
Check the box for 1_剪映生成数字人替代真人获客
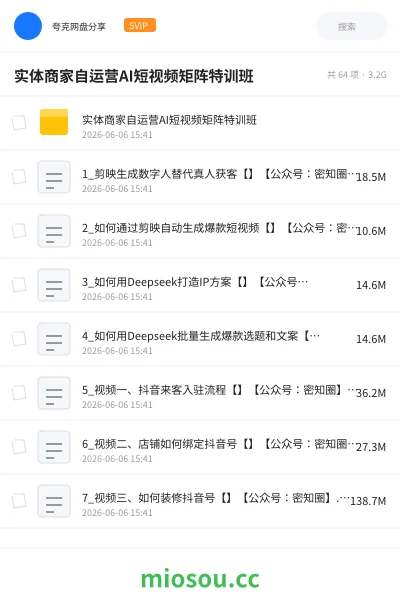pyautogui.click(x=19, y=177)
